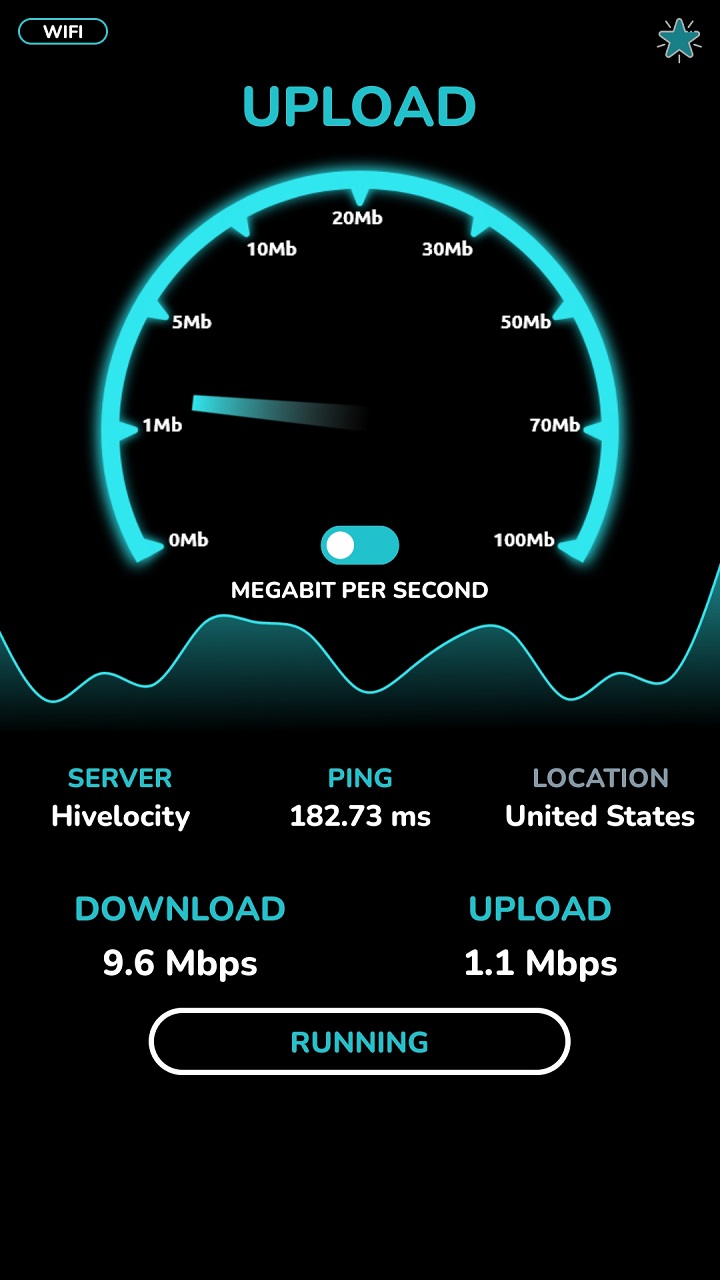720x1280 pixels.
Task: Click the 9.6 Mbps download result
Action: click(180, 963)
